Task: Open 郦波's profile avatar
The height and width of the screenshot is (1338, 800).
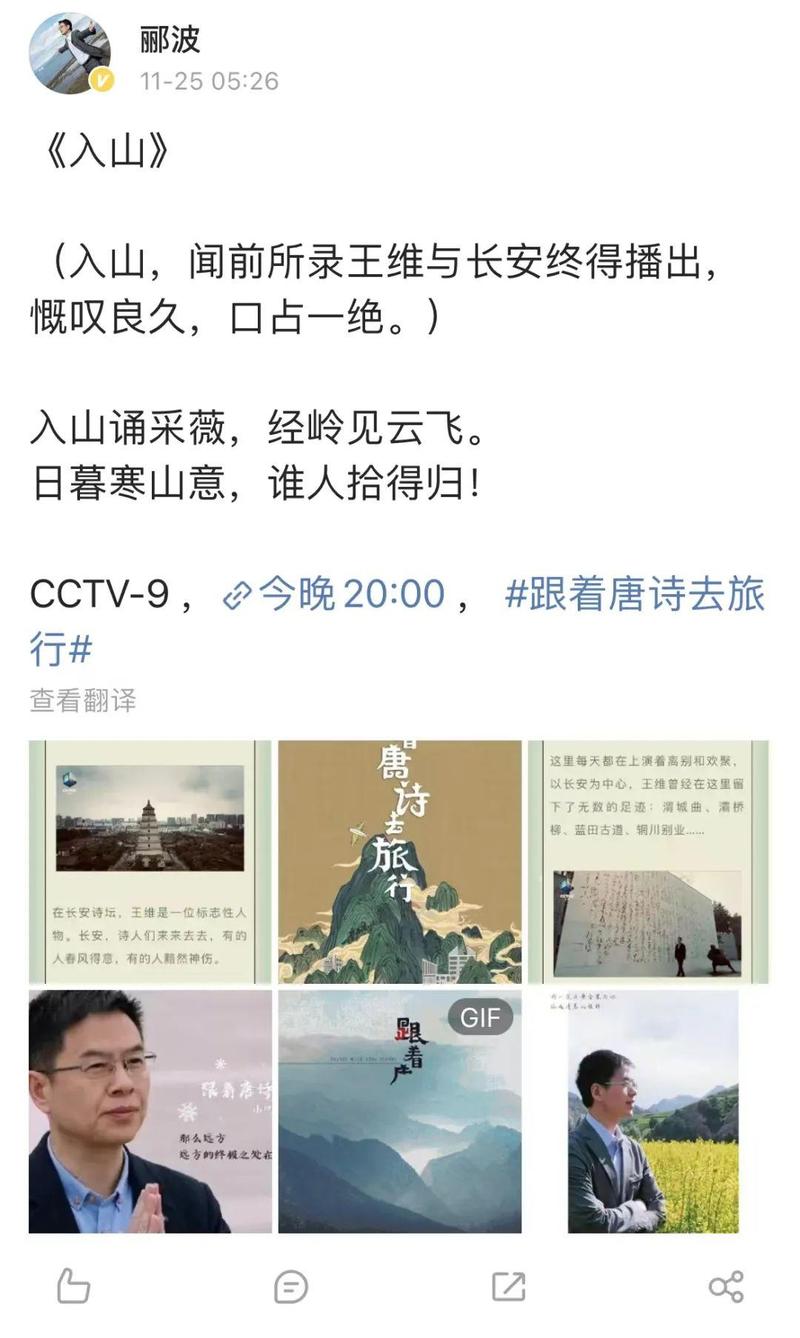Action: (x=69, y=55)
